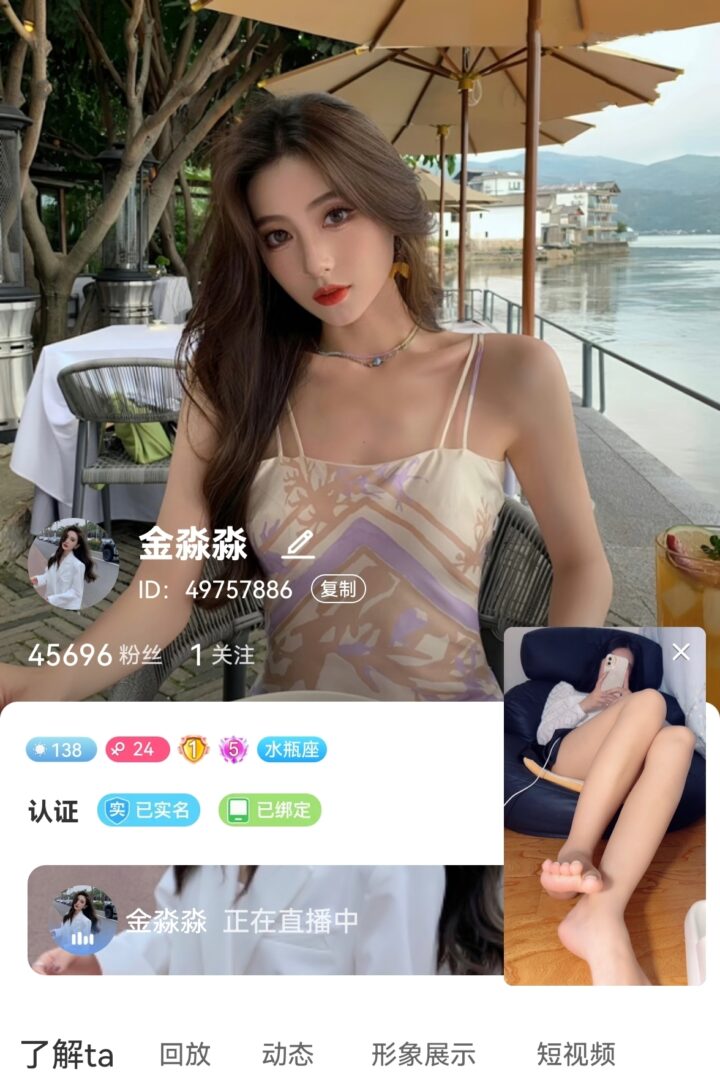720x1080 pixels.
Task: Open the 1 关注 following list
Action: pyautogui.click(x=222, y=655)
